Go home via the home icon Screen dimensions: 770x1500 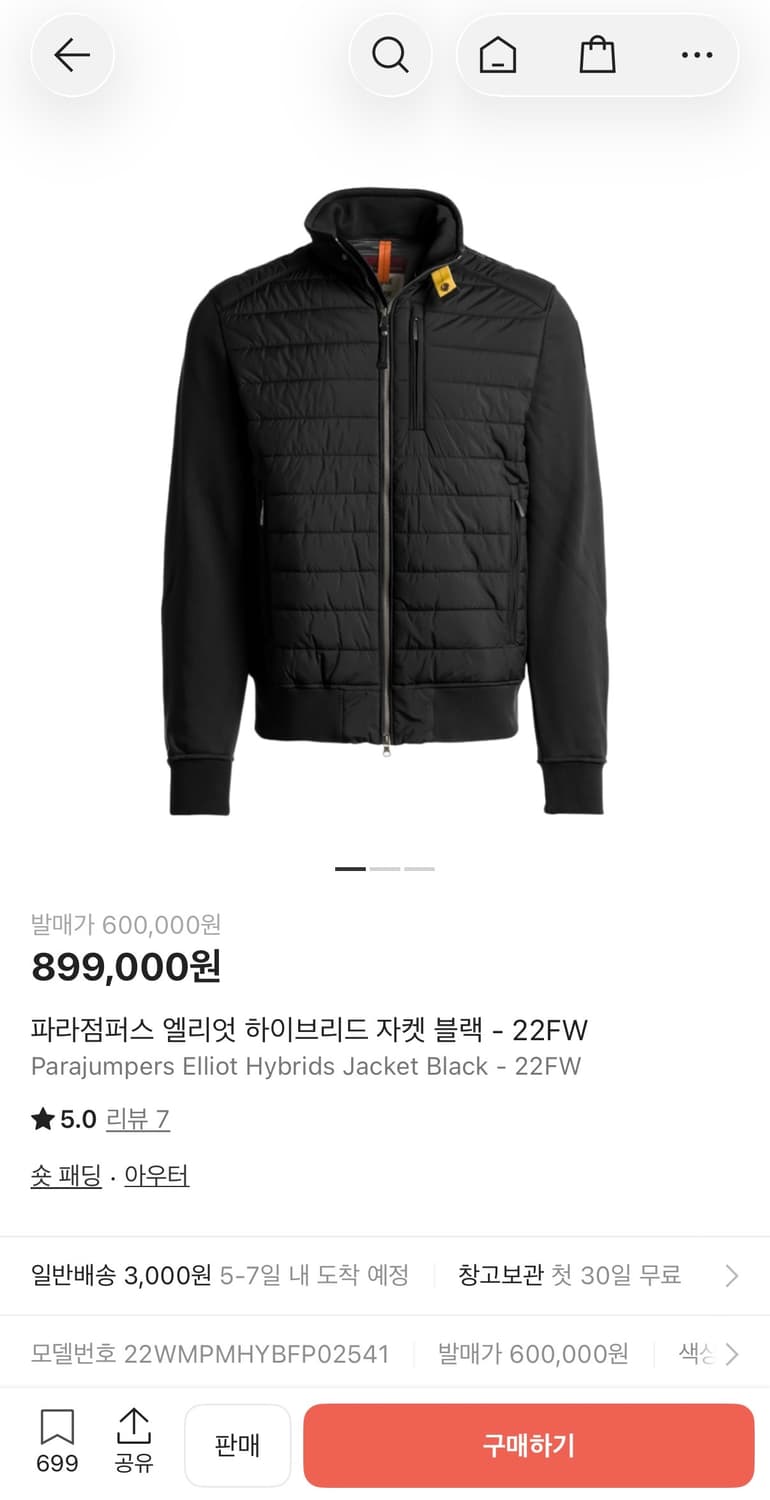coord(498,55)
